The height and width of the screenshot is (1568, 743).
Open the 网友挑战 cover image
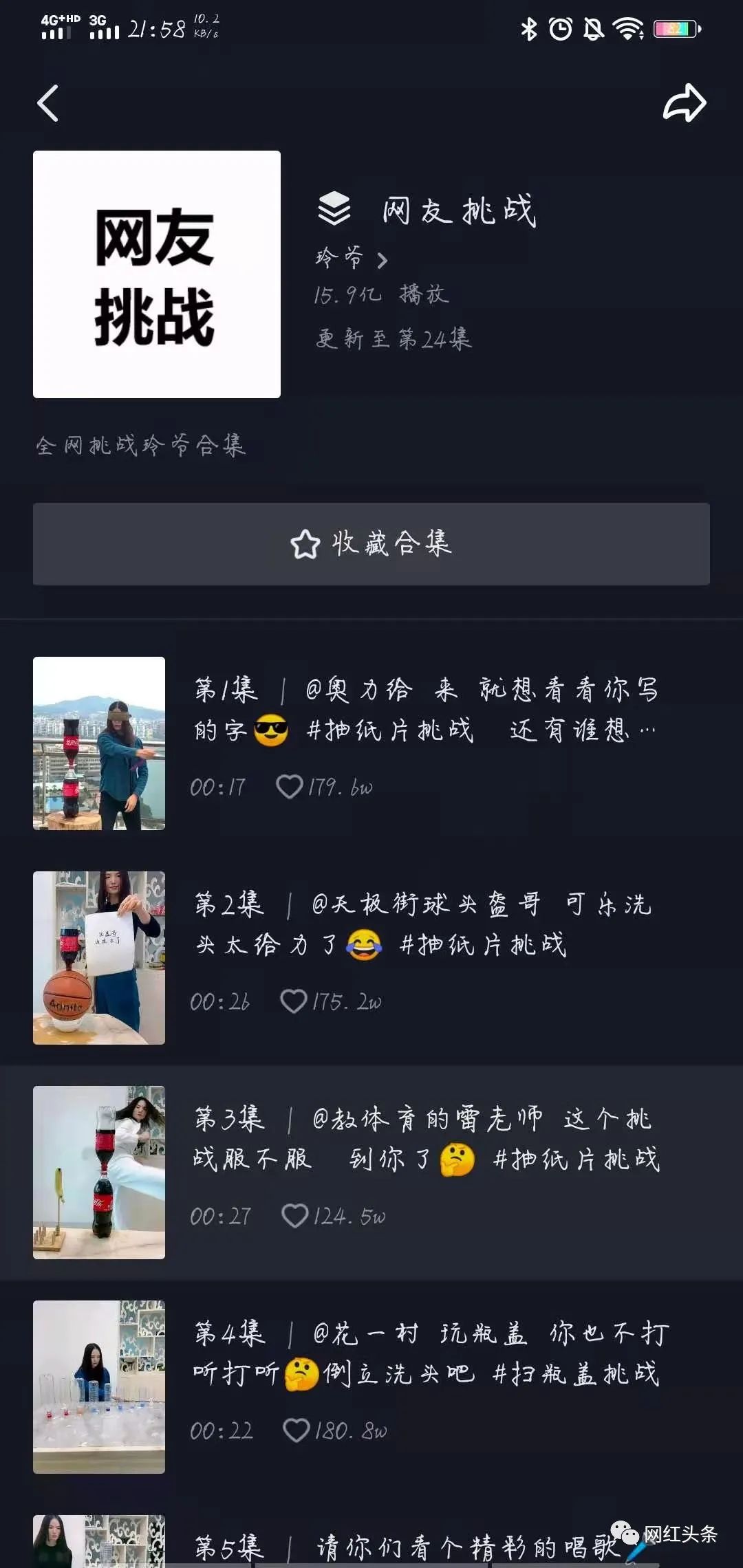point(157,274)
